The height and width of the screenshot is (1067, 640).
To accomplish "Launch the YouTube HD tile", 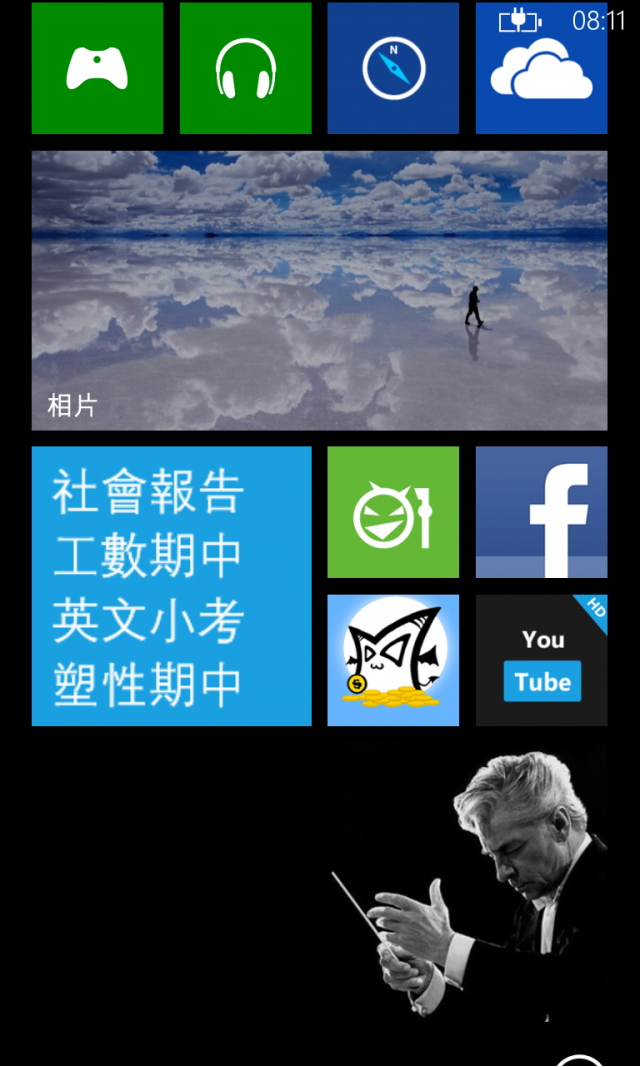I will click(541, 660).
